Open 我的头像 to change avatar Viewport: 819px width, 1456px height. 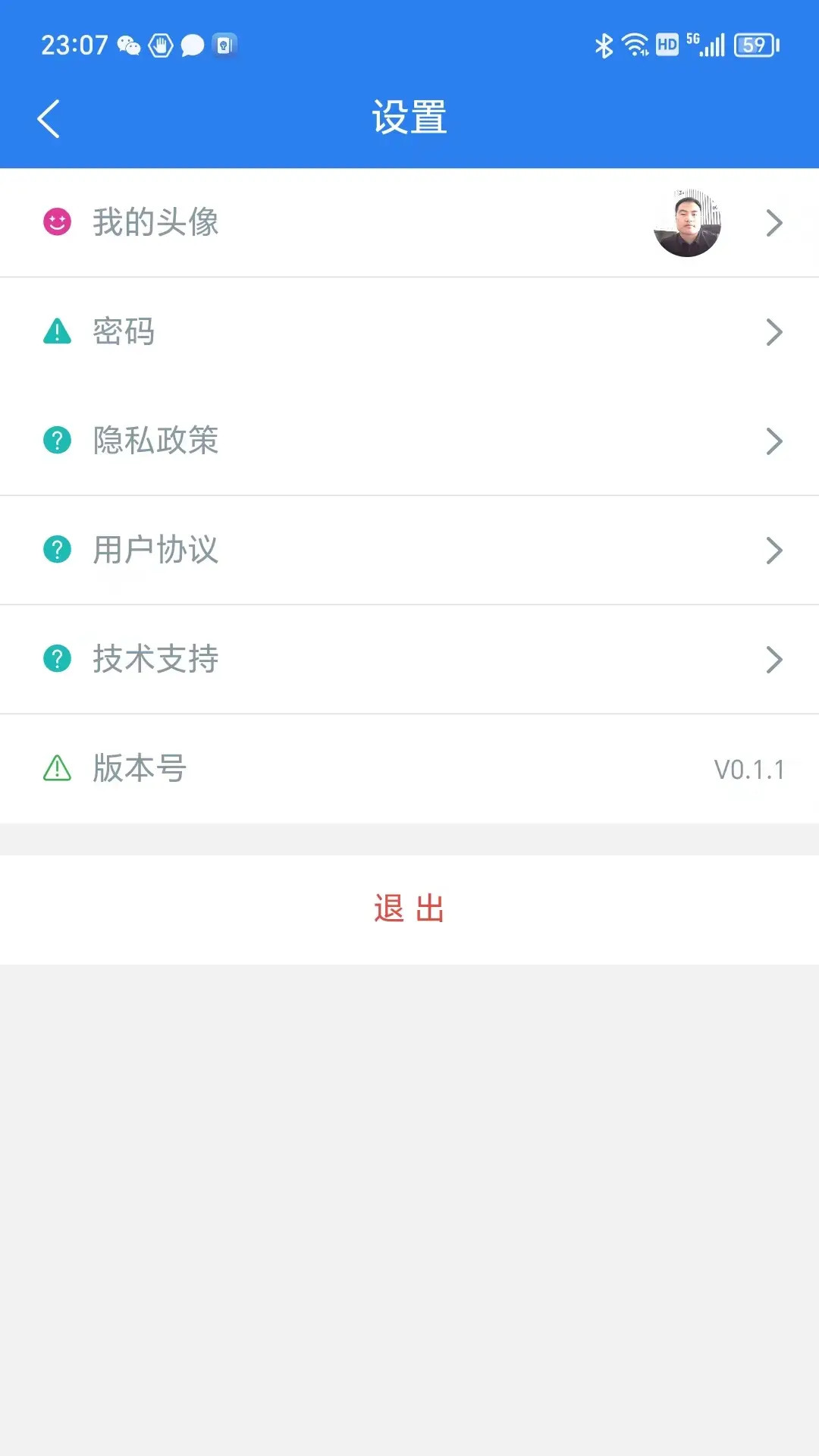(x=409, y=223)
